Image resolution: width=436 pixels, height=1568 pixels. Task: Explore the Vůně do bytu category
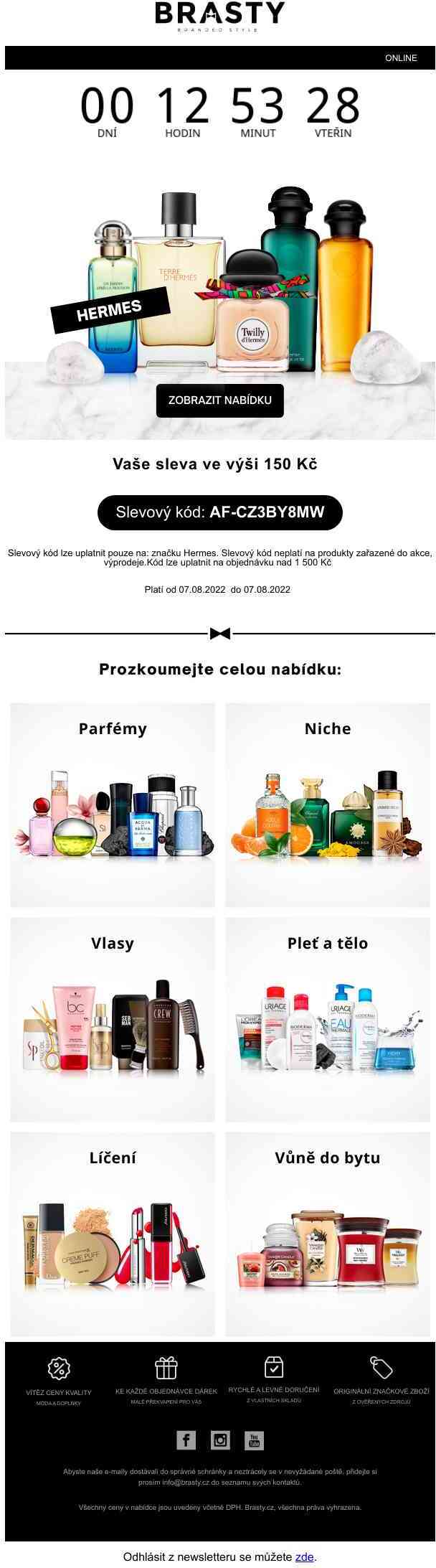[328, 1234]
